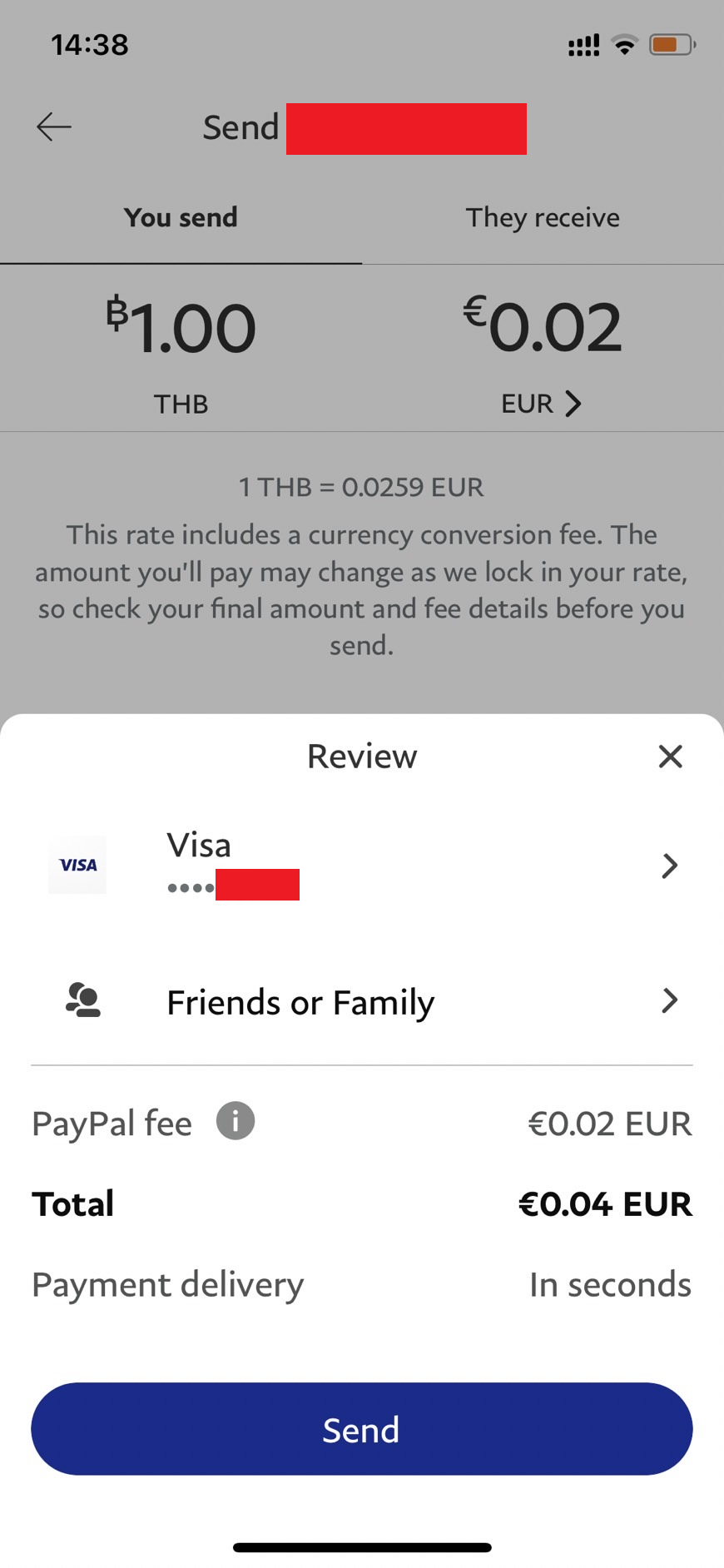Change the EUR receiving currency
This screenshot has height=1568, width=724.
pos(542,404)
